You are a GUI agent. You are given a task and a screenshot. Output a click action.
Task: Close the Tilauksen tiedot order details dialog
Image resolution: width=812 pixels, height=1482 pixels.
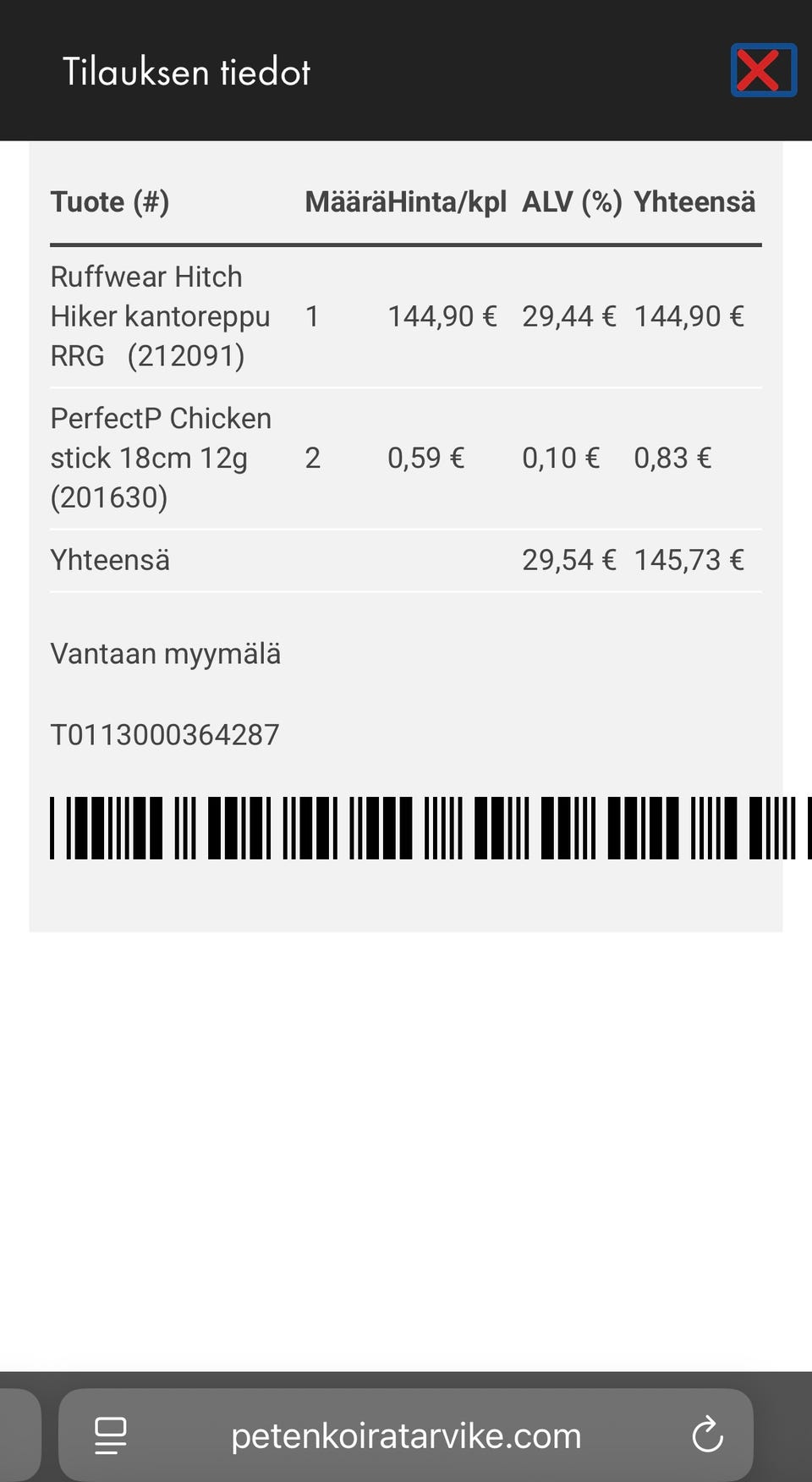763,71
